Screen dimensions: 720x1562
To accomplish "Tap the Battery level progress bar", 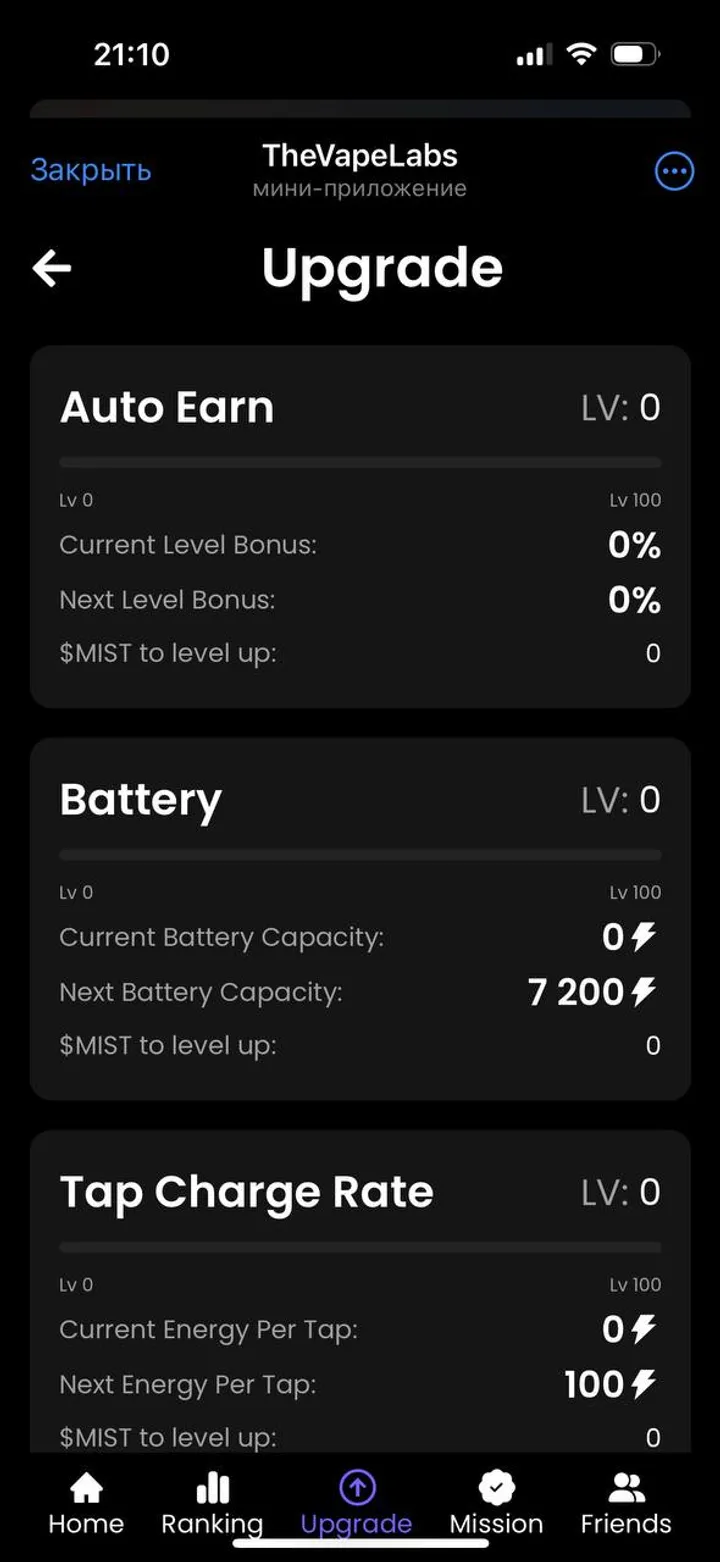I will (360, 853).
